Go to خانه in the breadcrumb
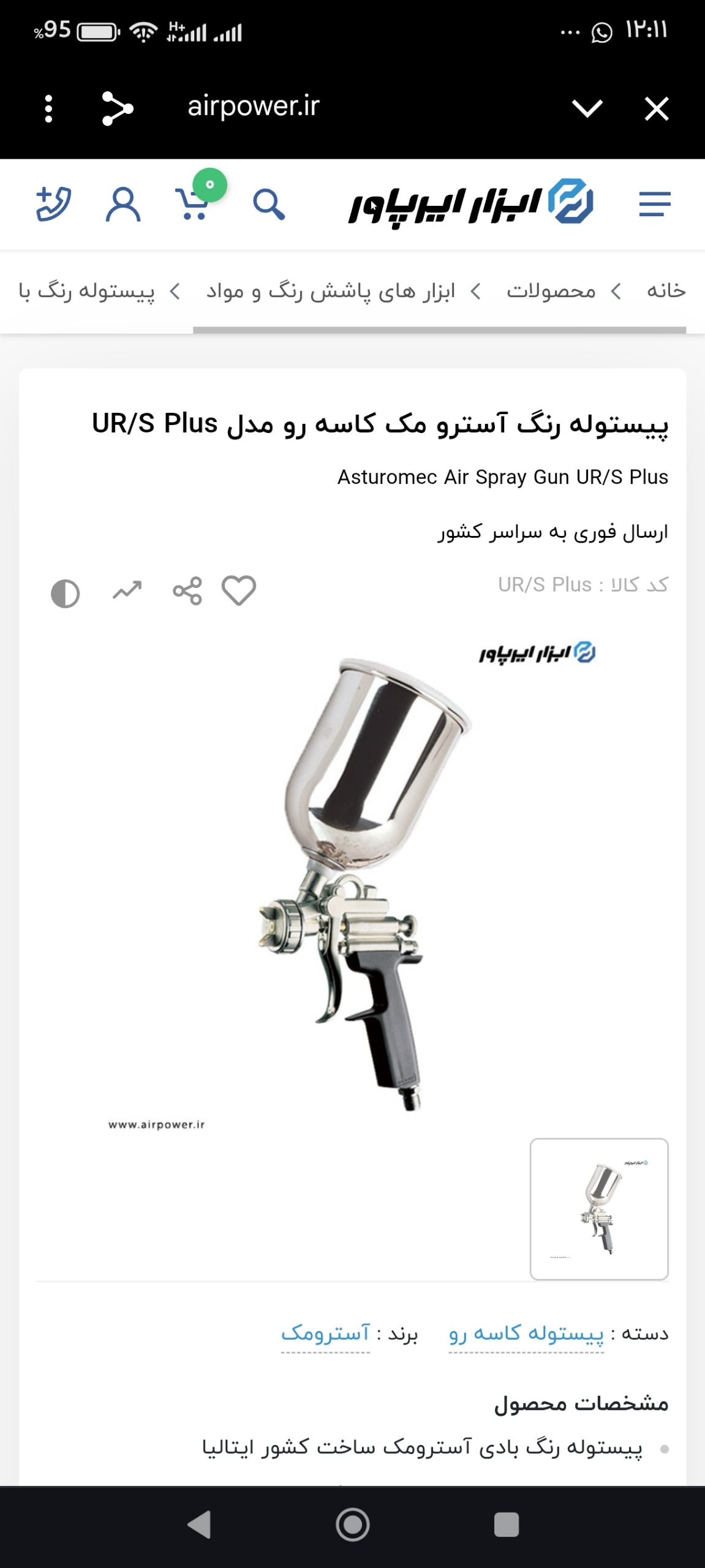The image size is (705, 1568). pyautogui.click(x=666, y=290)
